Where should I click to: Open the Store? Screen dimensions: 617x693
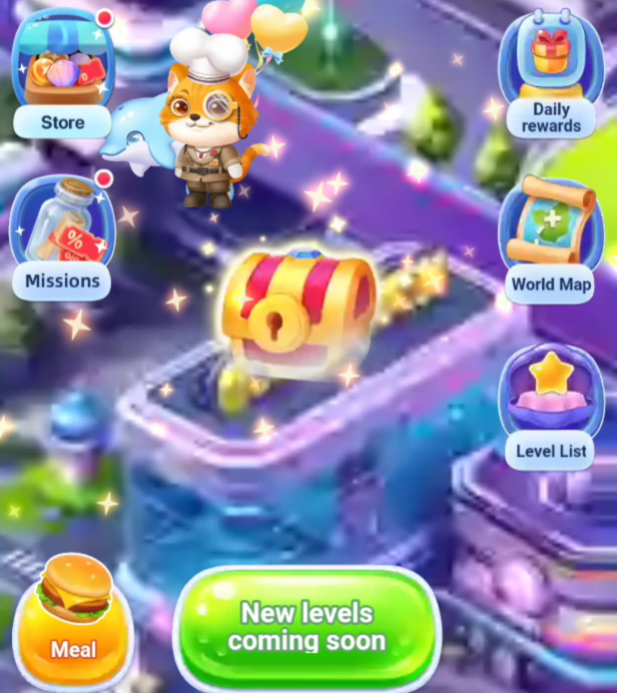(62, 76)
